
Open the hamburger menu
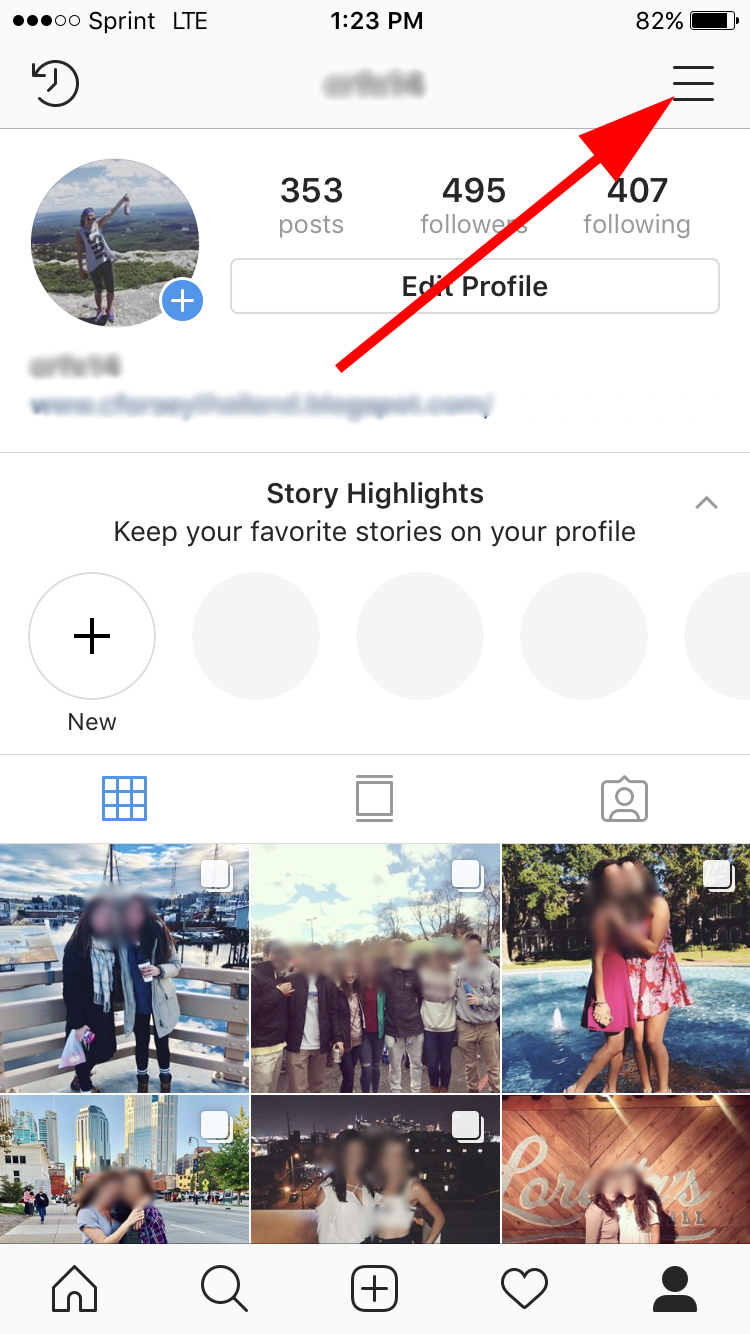(693, 83)
